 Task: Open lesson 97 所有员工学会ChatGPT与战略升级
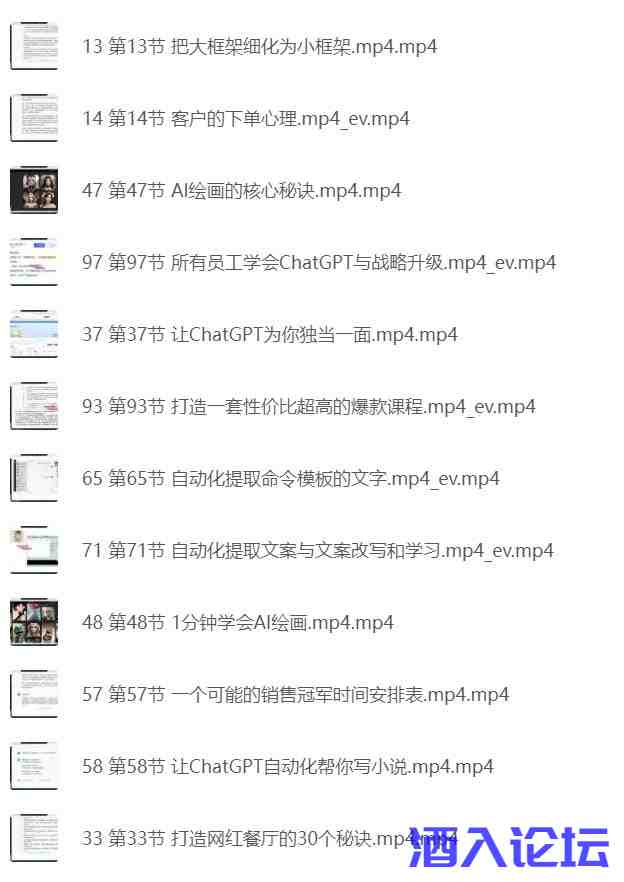click(318, 263)
